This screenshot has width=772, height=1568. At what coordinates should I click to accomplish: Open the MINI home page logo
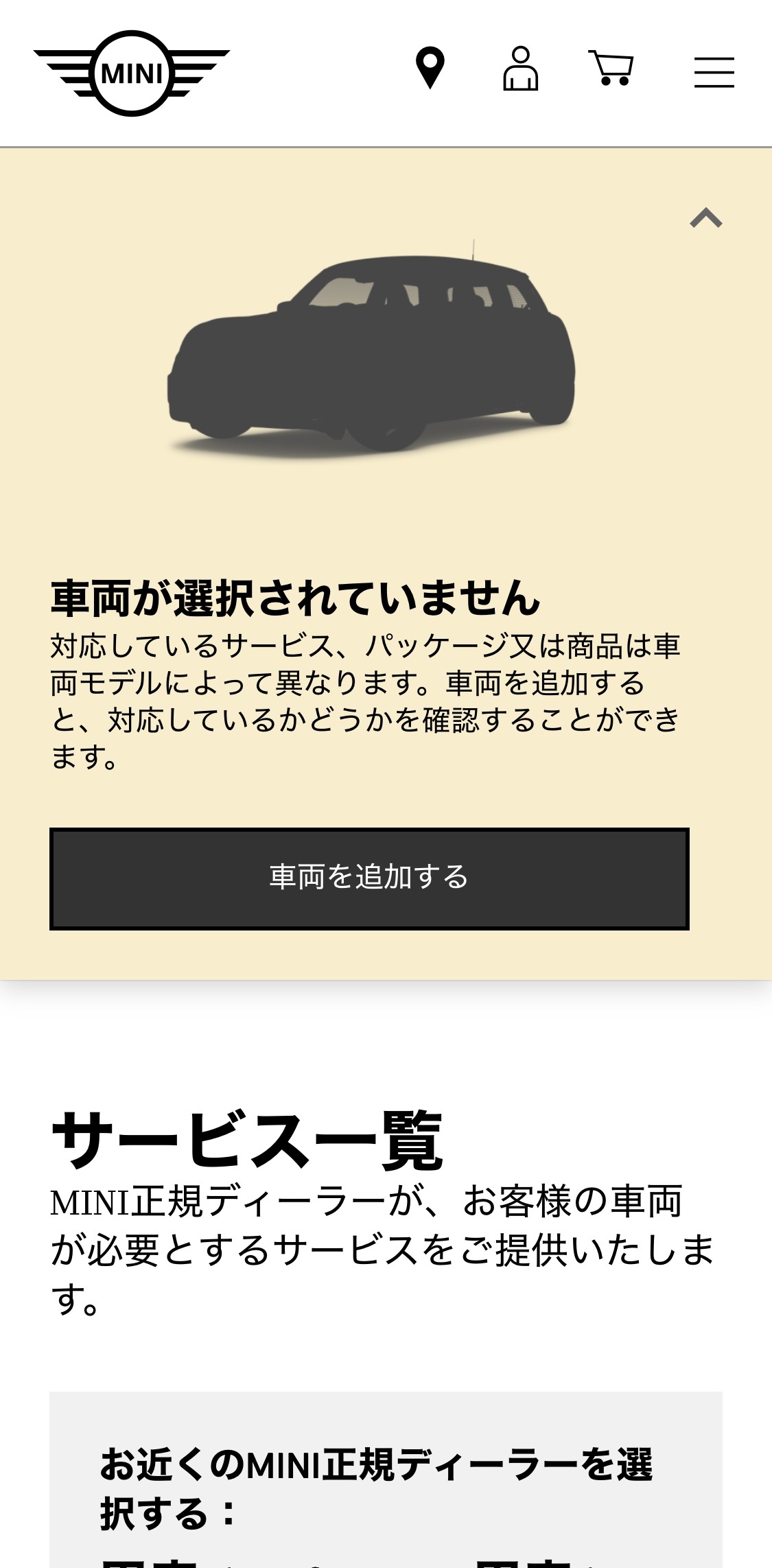pos(131,73)
